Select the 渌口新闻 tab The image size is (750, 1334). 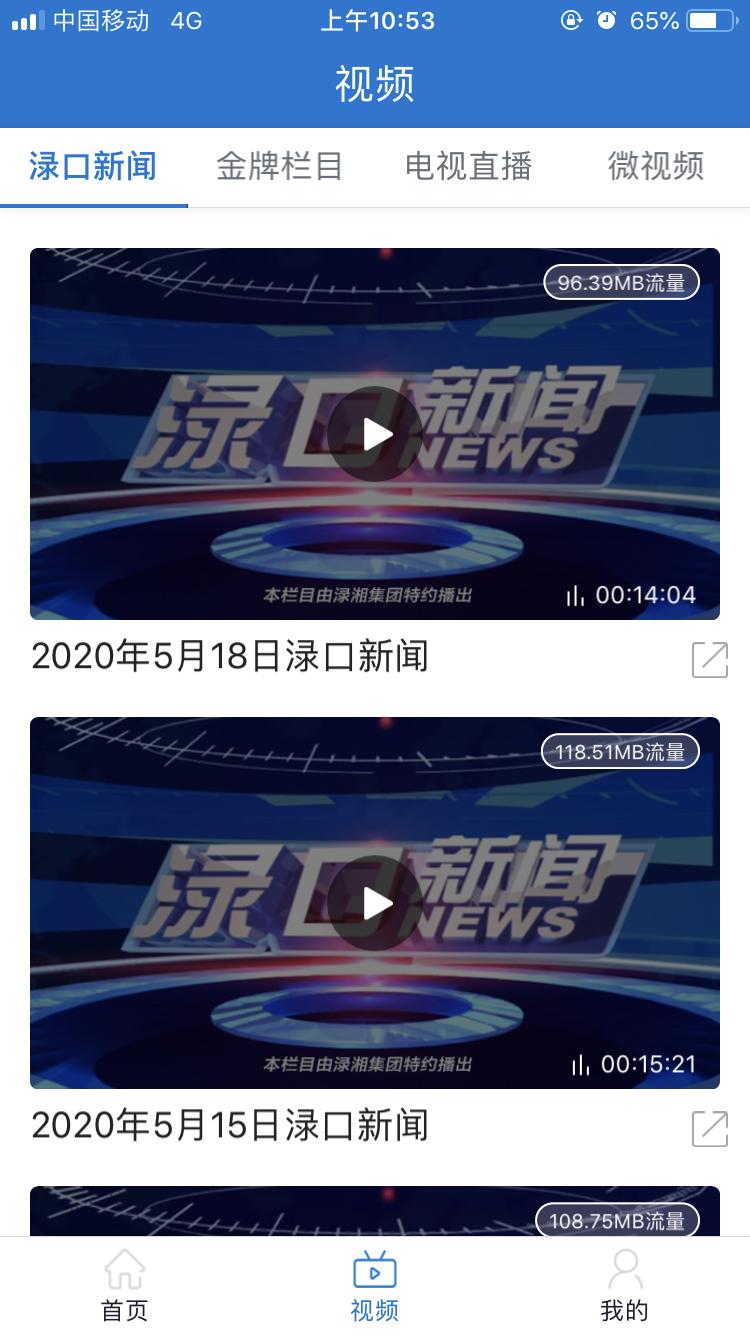94,167
